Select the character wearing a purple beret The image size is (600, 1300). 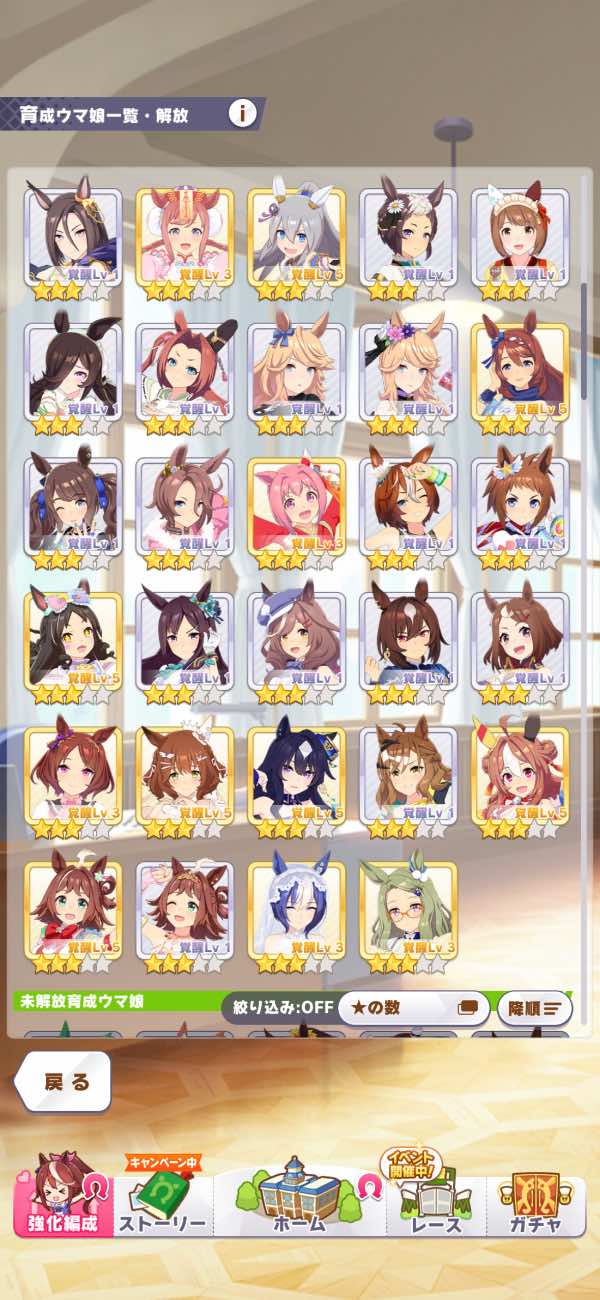[297, 646]
